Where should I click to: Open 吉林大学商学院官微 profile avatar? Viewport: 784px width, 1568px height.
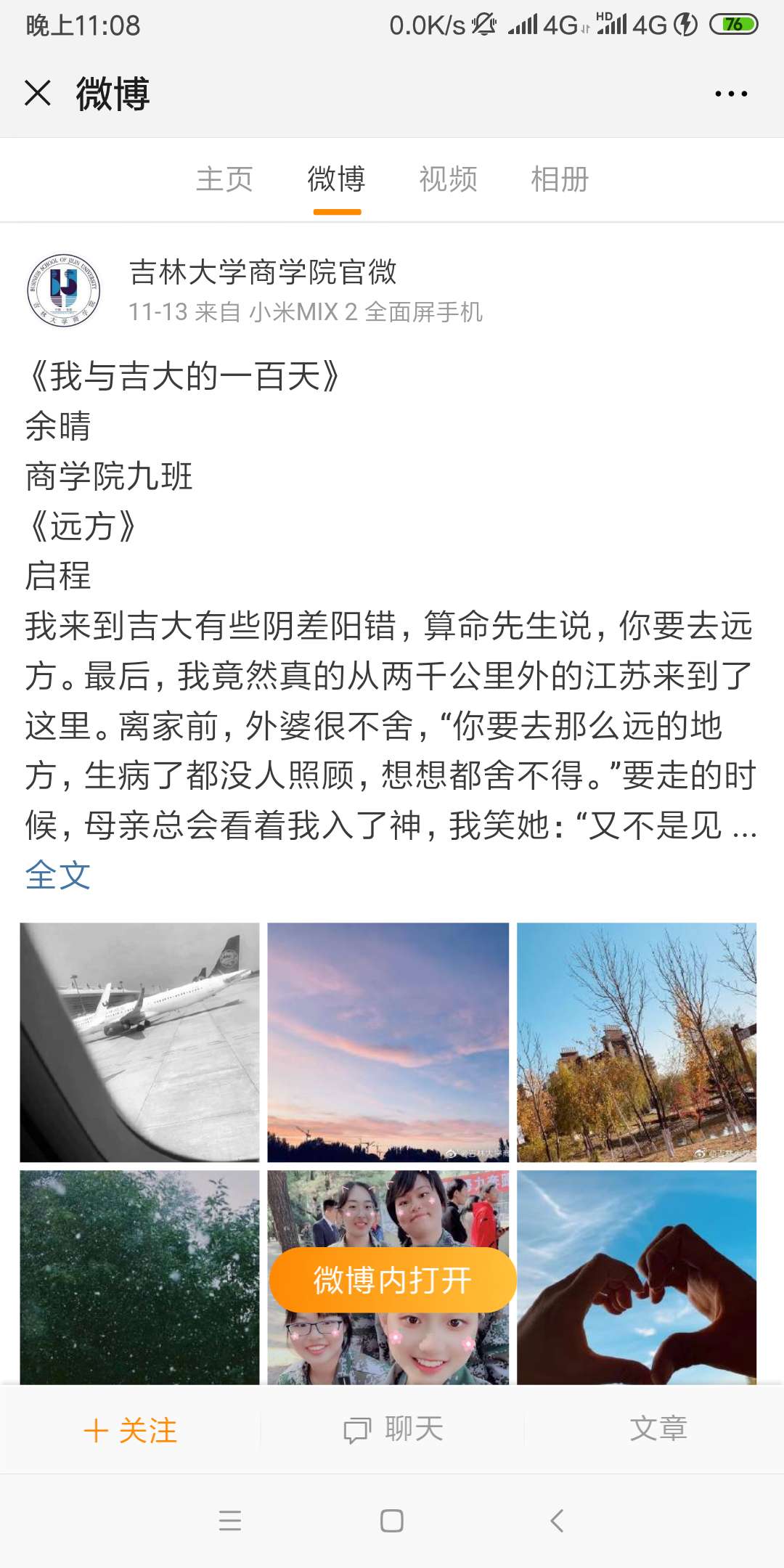pos(64,290)
